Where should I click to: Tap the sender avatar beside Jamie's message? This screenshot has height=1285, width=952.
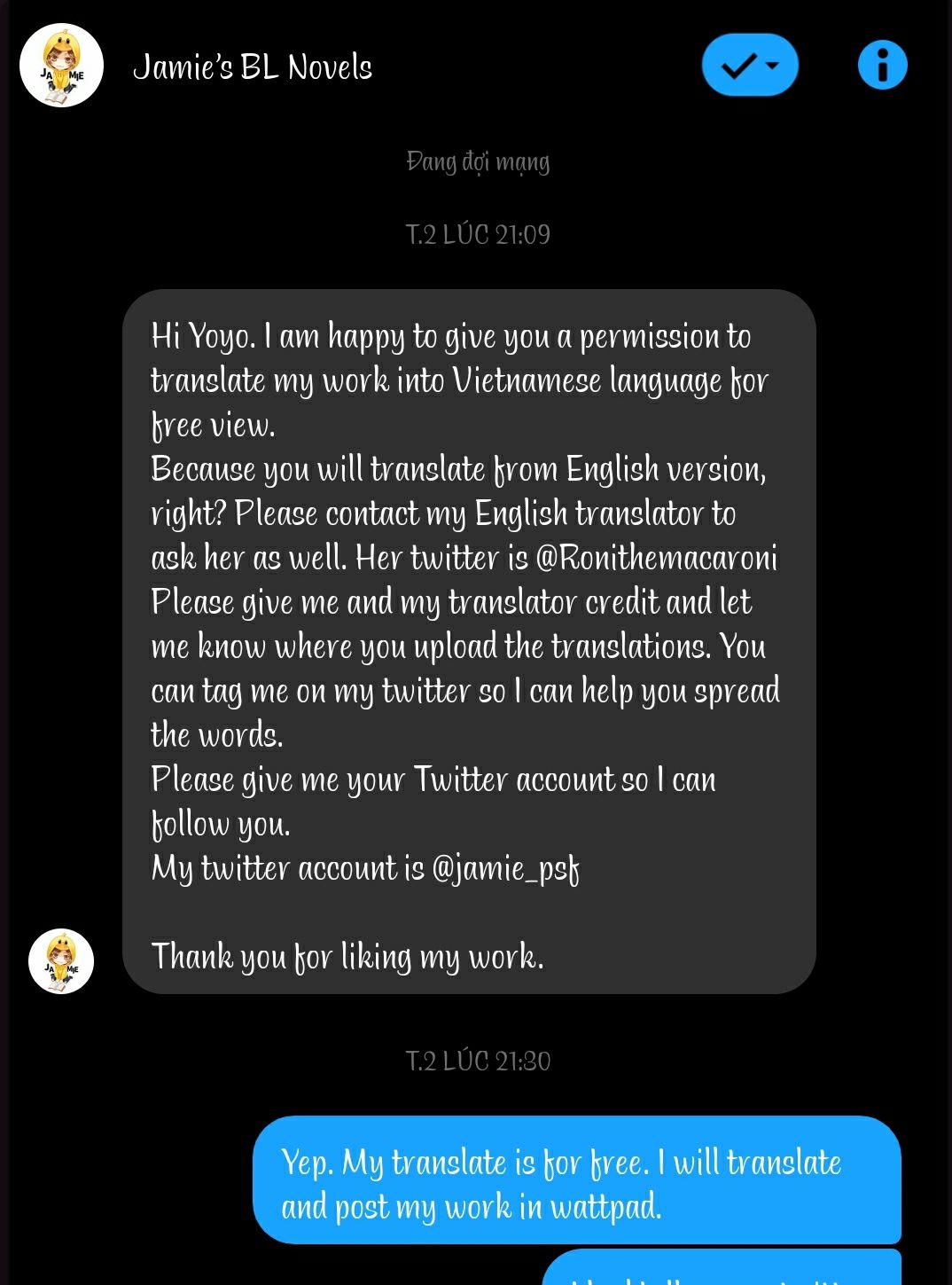[x=61, y=961]
